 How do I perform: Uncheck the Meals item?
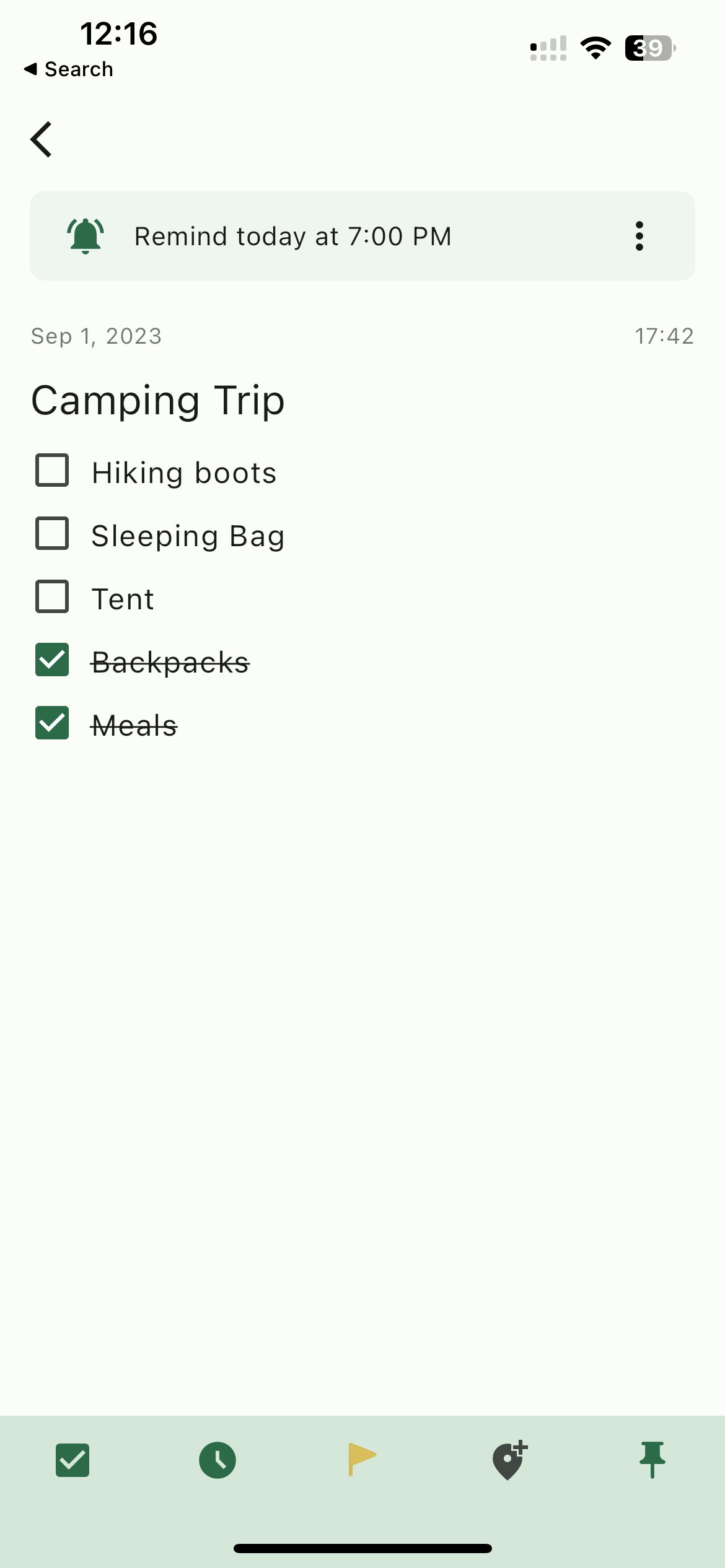(52, 723)
